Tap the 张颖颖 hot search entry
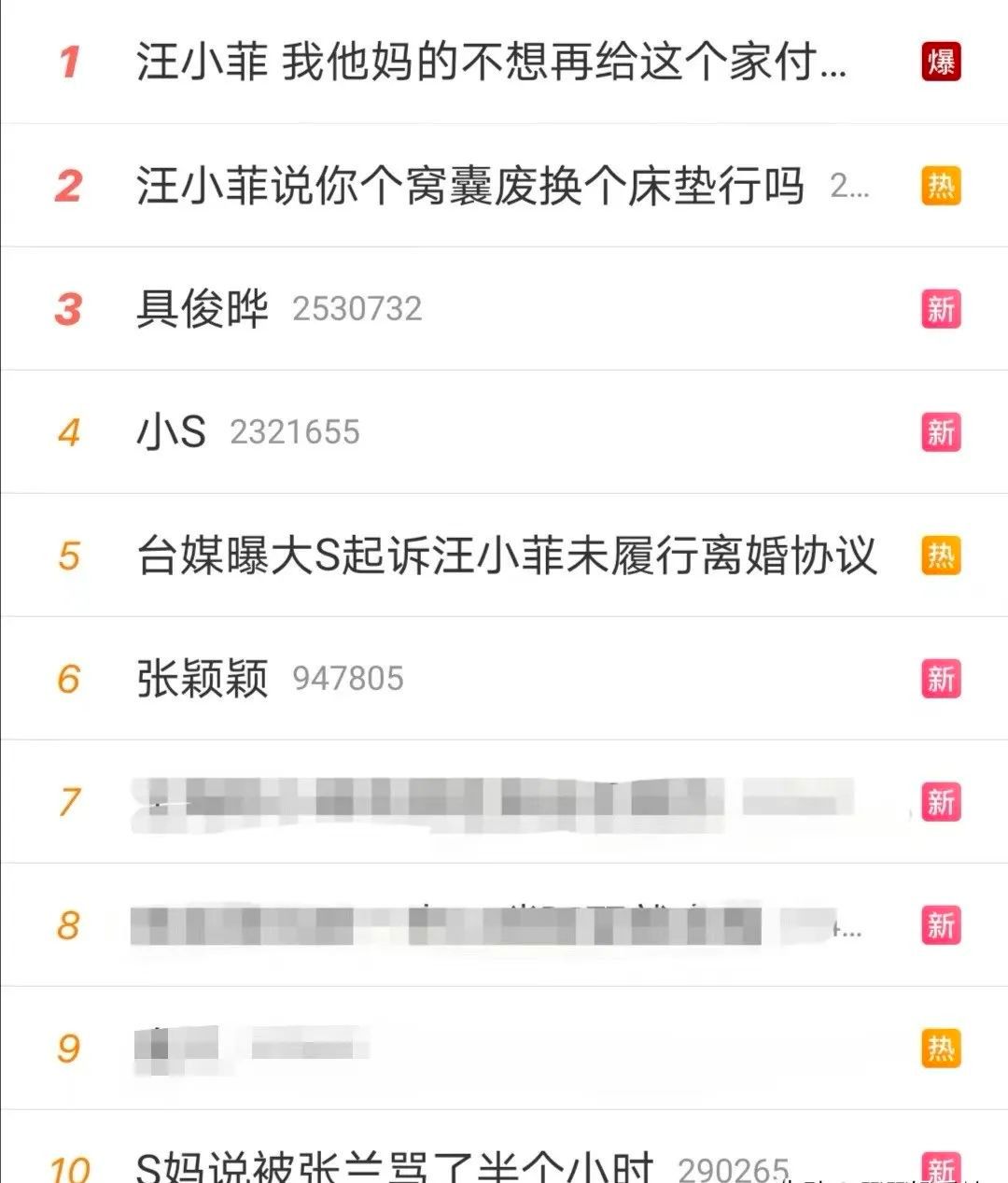This screenshot has width=1008, height=1183. pyautogui.click(x=203, y=679)
